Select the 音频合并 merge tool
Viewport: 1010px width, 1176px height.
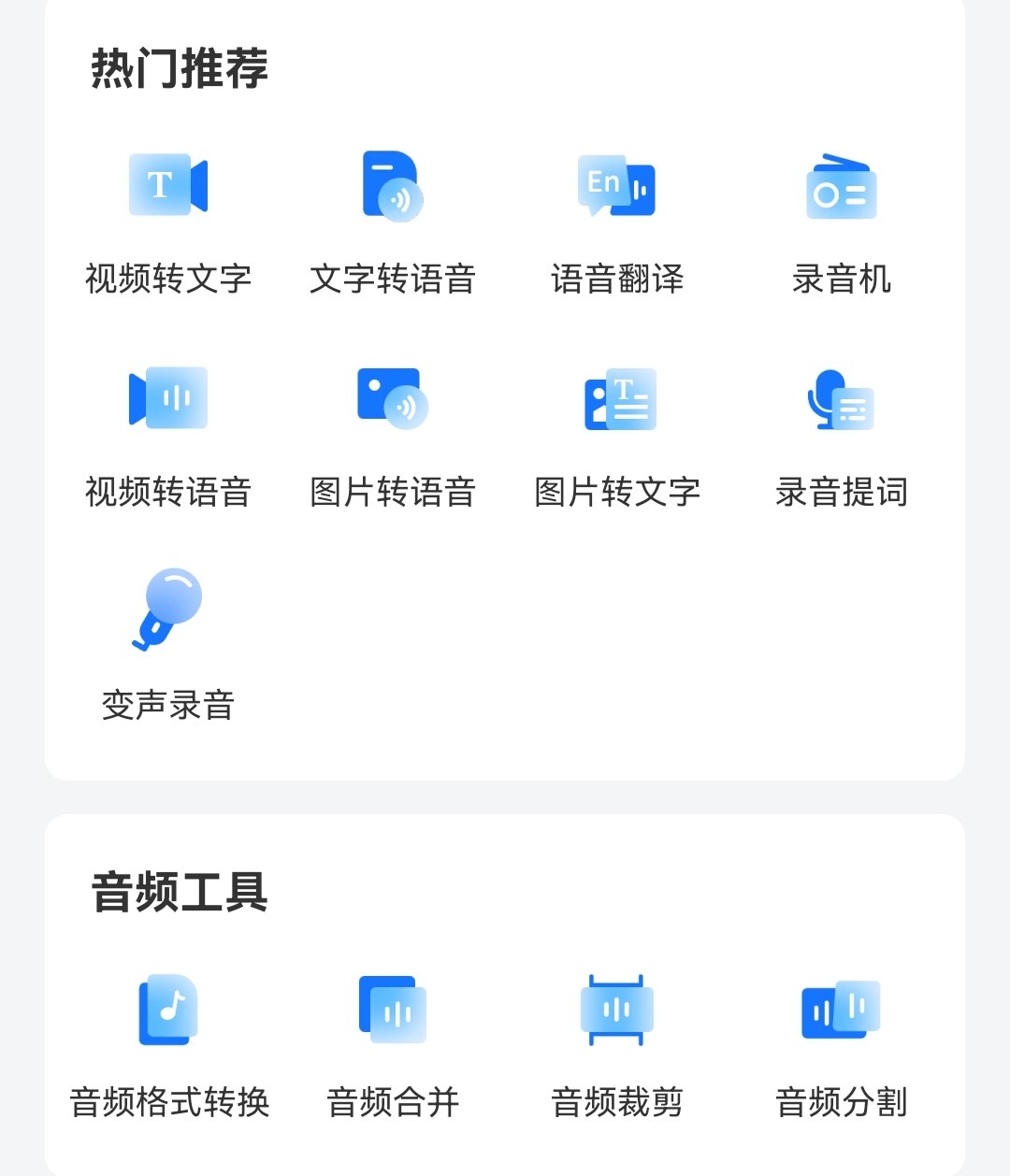(393, 1010)
